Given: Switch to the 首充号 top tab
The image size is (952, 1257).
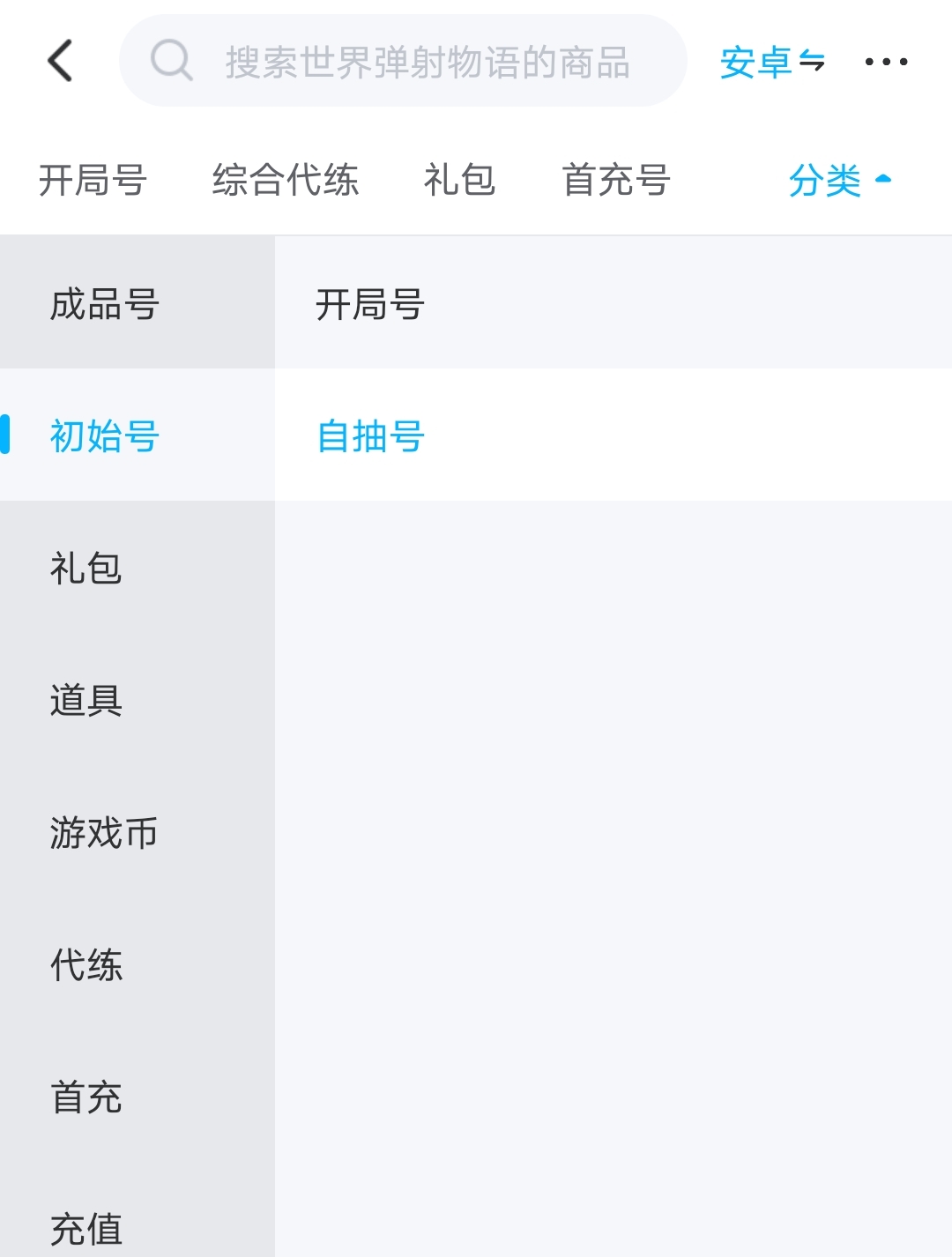Looking at the screenshot, I should pyautogui.click(x=616, y=181).
